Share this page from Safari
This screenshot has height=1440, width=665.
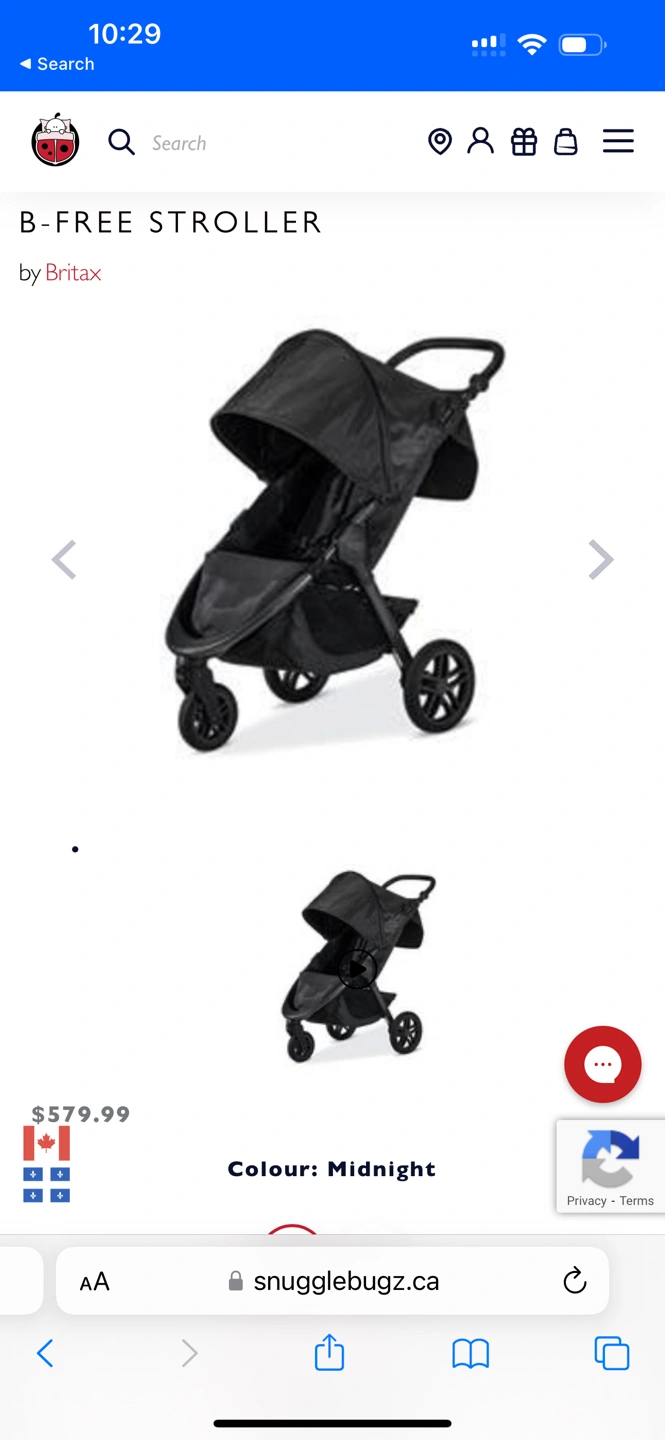coord(329,1354)
